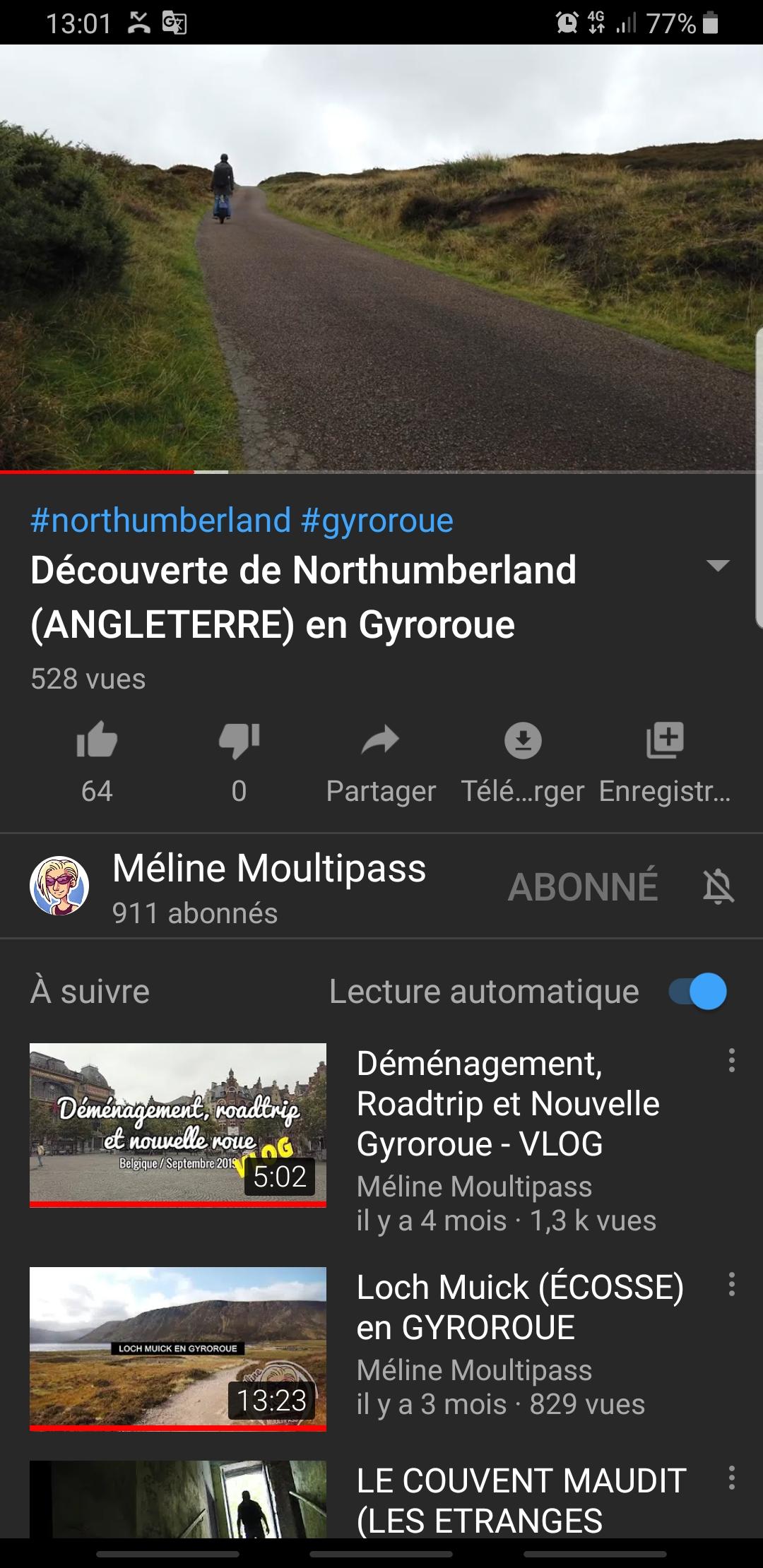Open the #northumberland hashtag

pyautogui.click(x=160, y=521)
